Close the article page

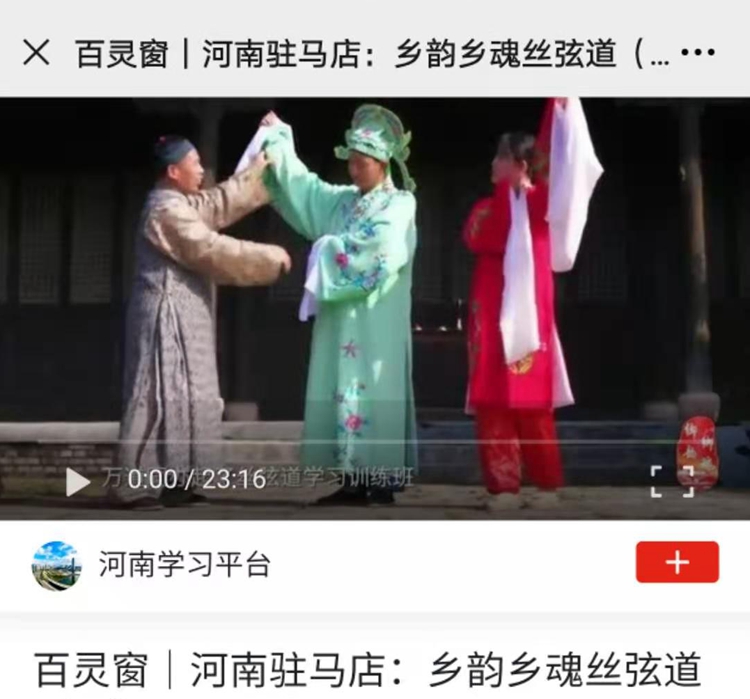[36, 53]
